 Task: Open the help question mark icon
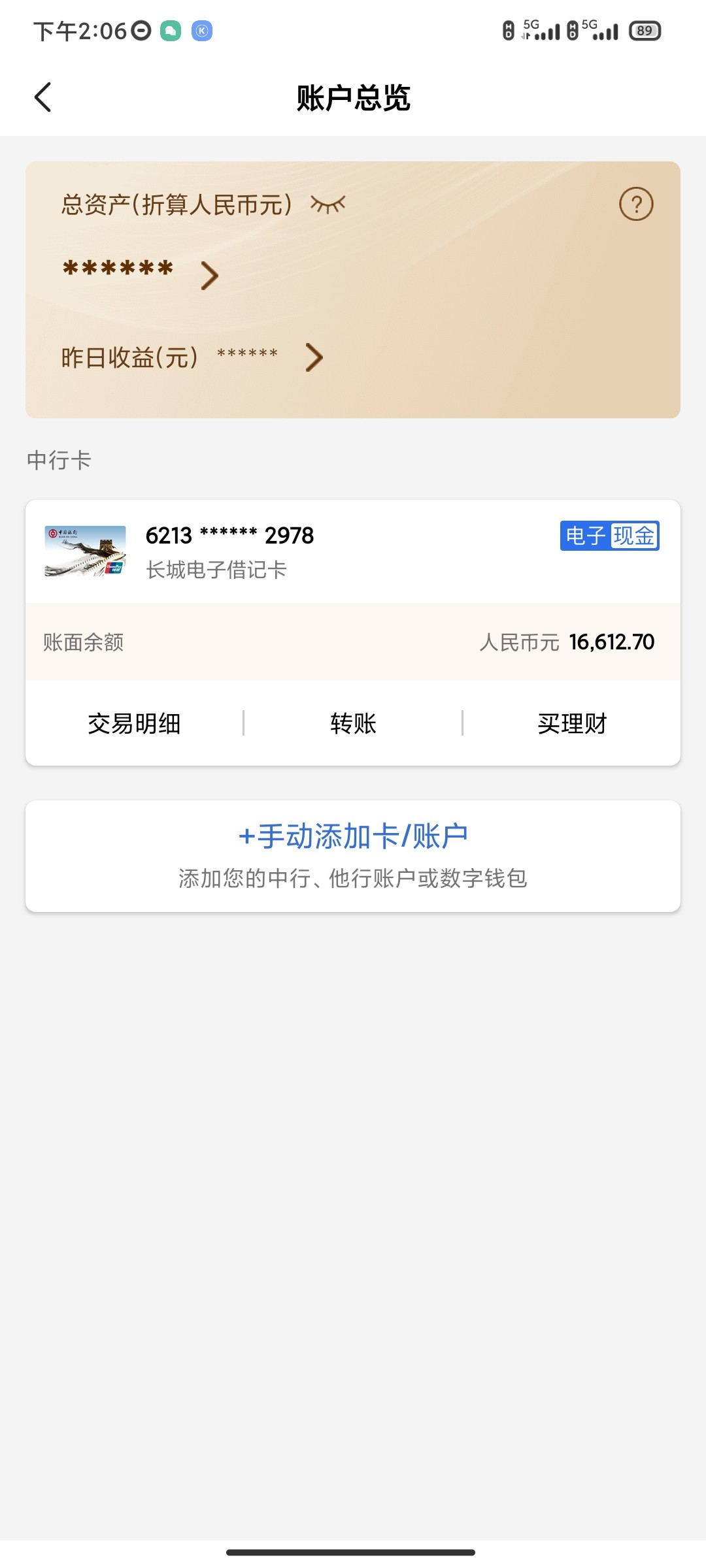tap(636, 204)
